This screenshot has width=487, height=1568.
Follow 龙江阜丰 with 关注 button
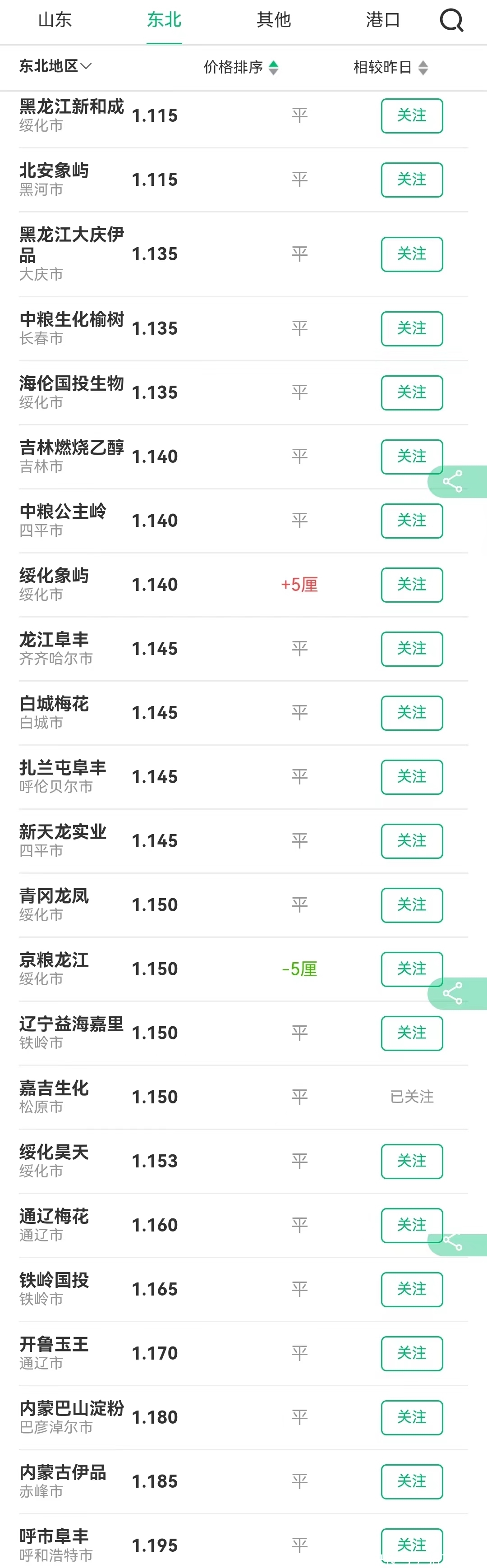(412, 649)
